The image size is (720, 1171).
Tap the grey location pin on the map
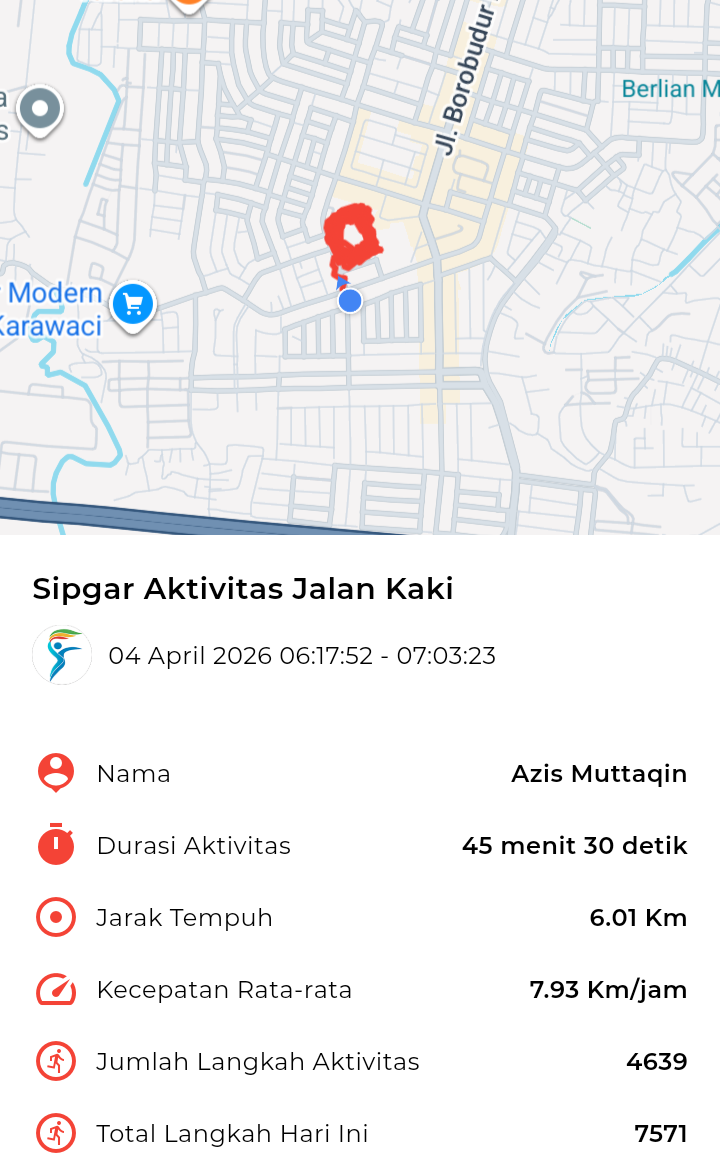40,107
